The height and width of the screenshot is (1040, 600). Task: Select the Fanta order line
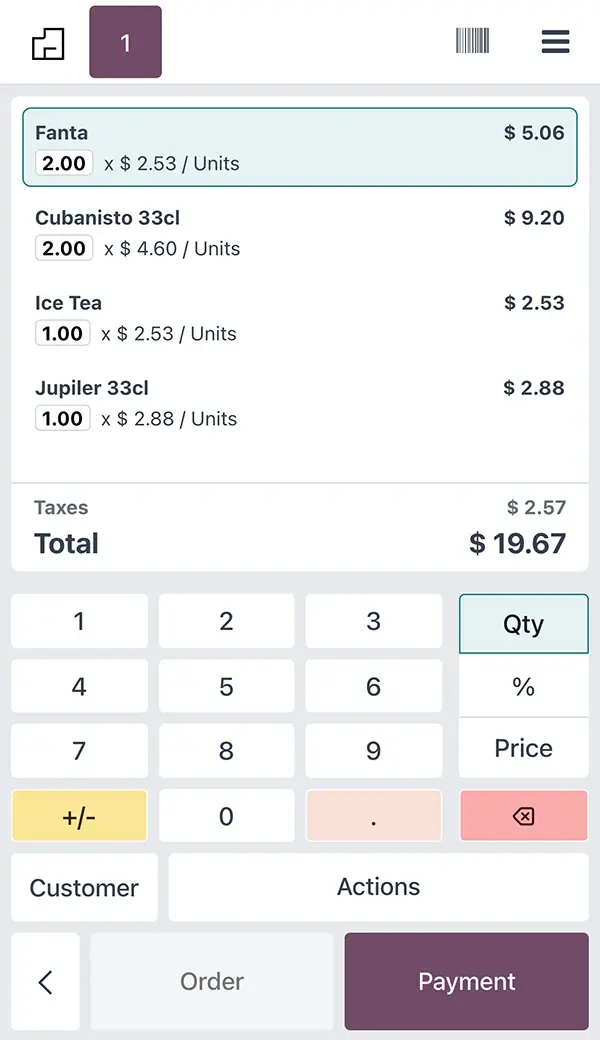pyautogui.click(x=300, y=148)
